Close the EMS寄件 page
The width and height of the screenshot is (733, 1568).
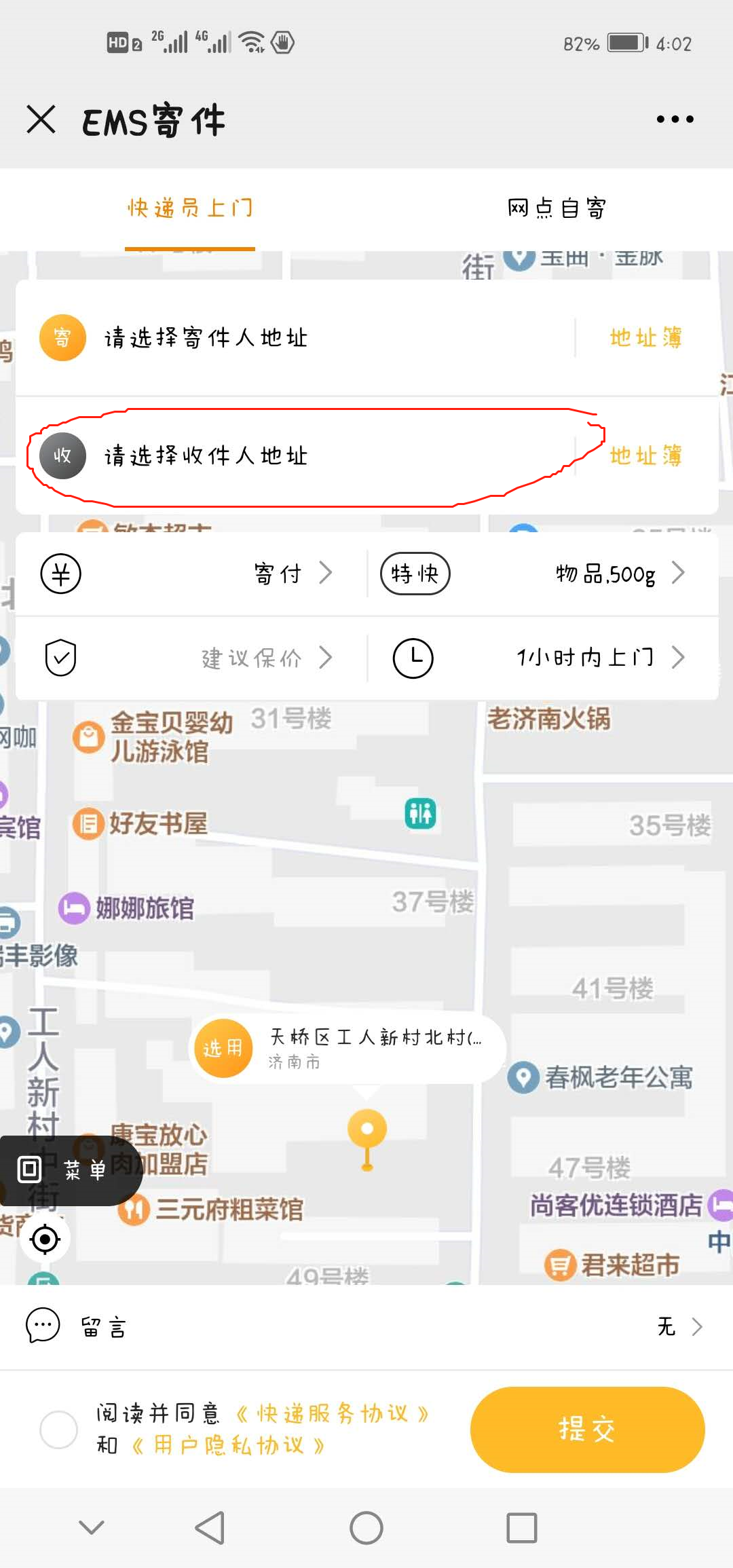click(41, 119)
